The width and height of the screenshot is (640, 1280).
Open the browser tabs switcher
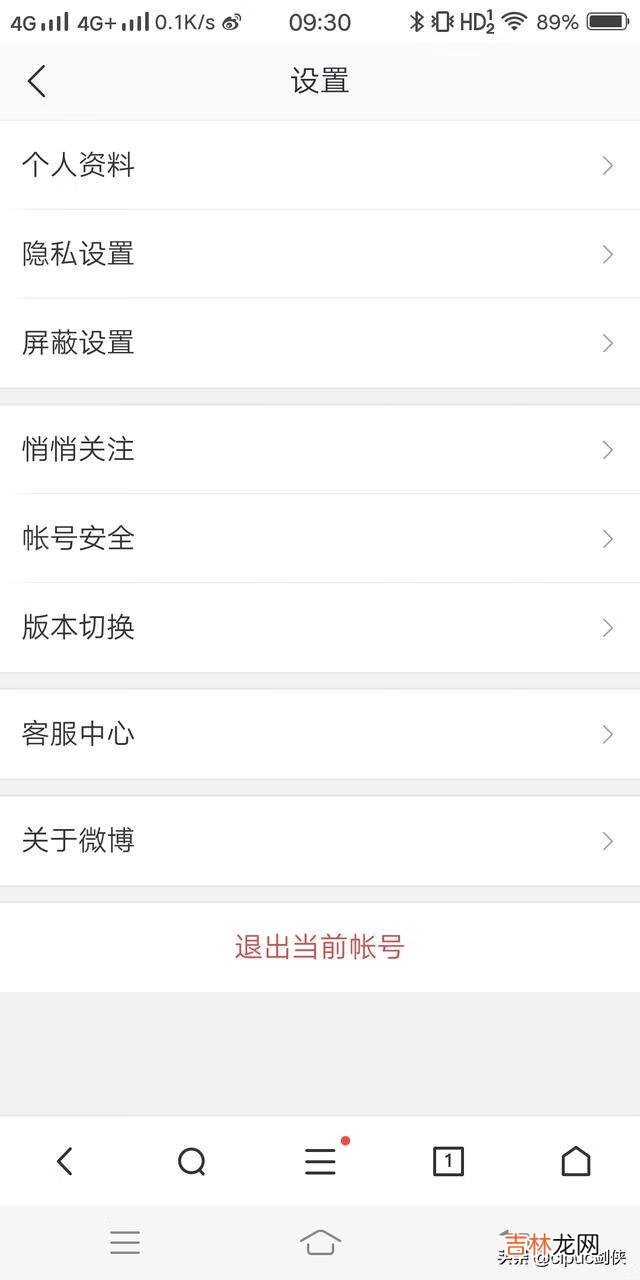coord(448,1161)
